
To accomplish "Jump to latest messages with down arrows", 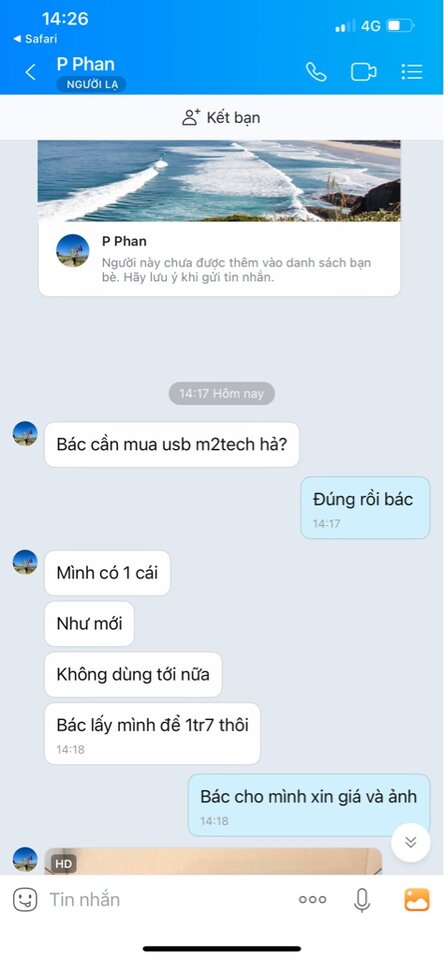I will (411, 842).
